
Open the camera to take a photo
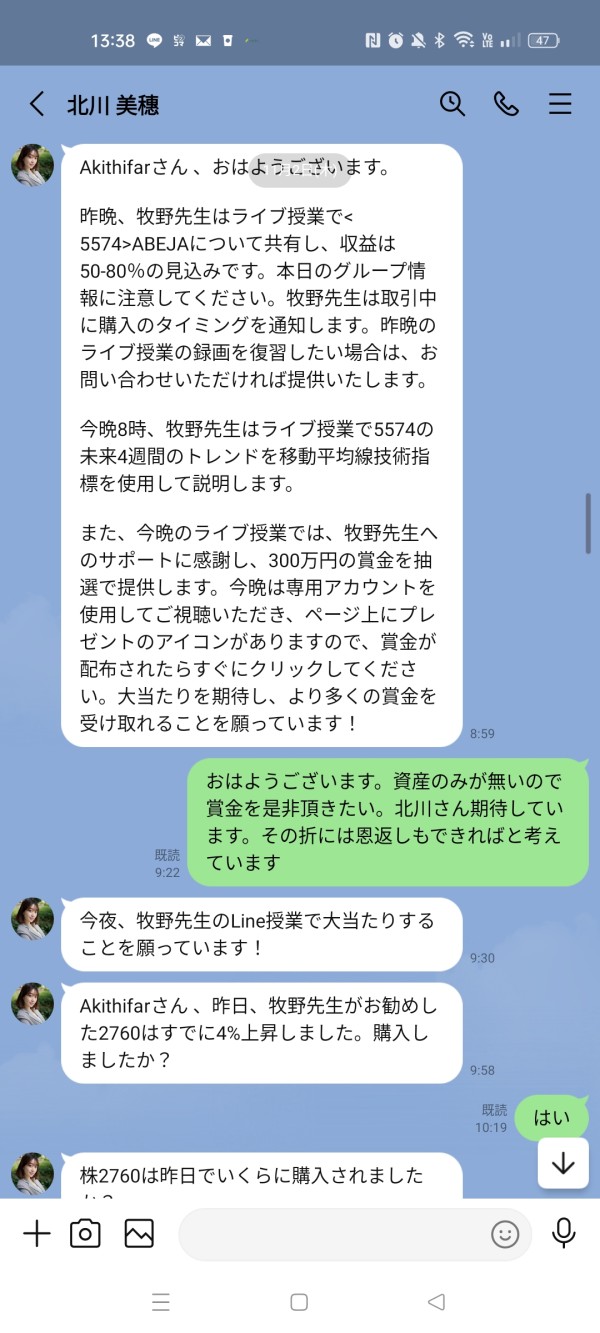pos(86,1234)
